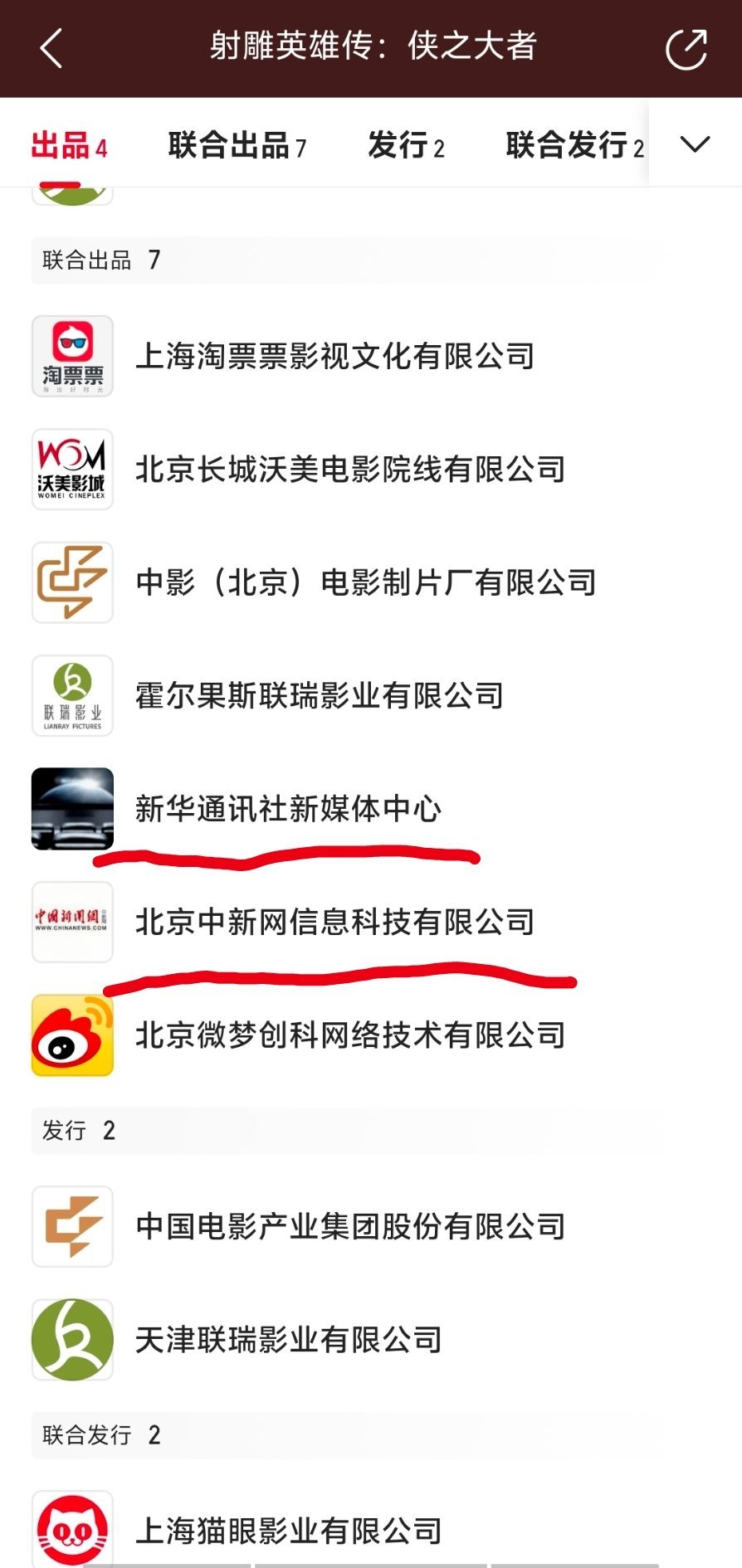The width and height of the screenshot is (742, 1568).
Task: Tap the 中国电影产业集团 logo under 发行
Action: click(x=72, y=1226)
